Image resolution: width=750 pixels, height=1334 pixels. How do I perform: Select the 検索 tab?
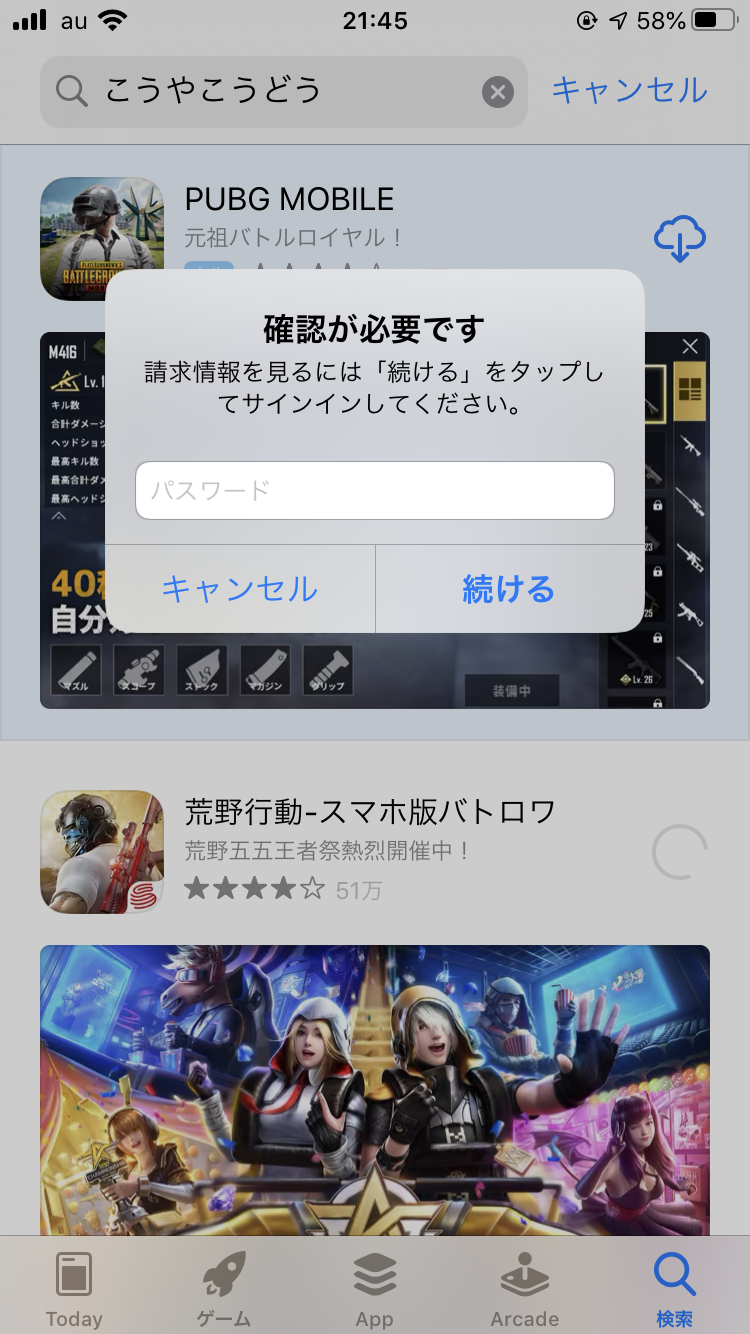pyautogui.click(x=674, y=1290)
